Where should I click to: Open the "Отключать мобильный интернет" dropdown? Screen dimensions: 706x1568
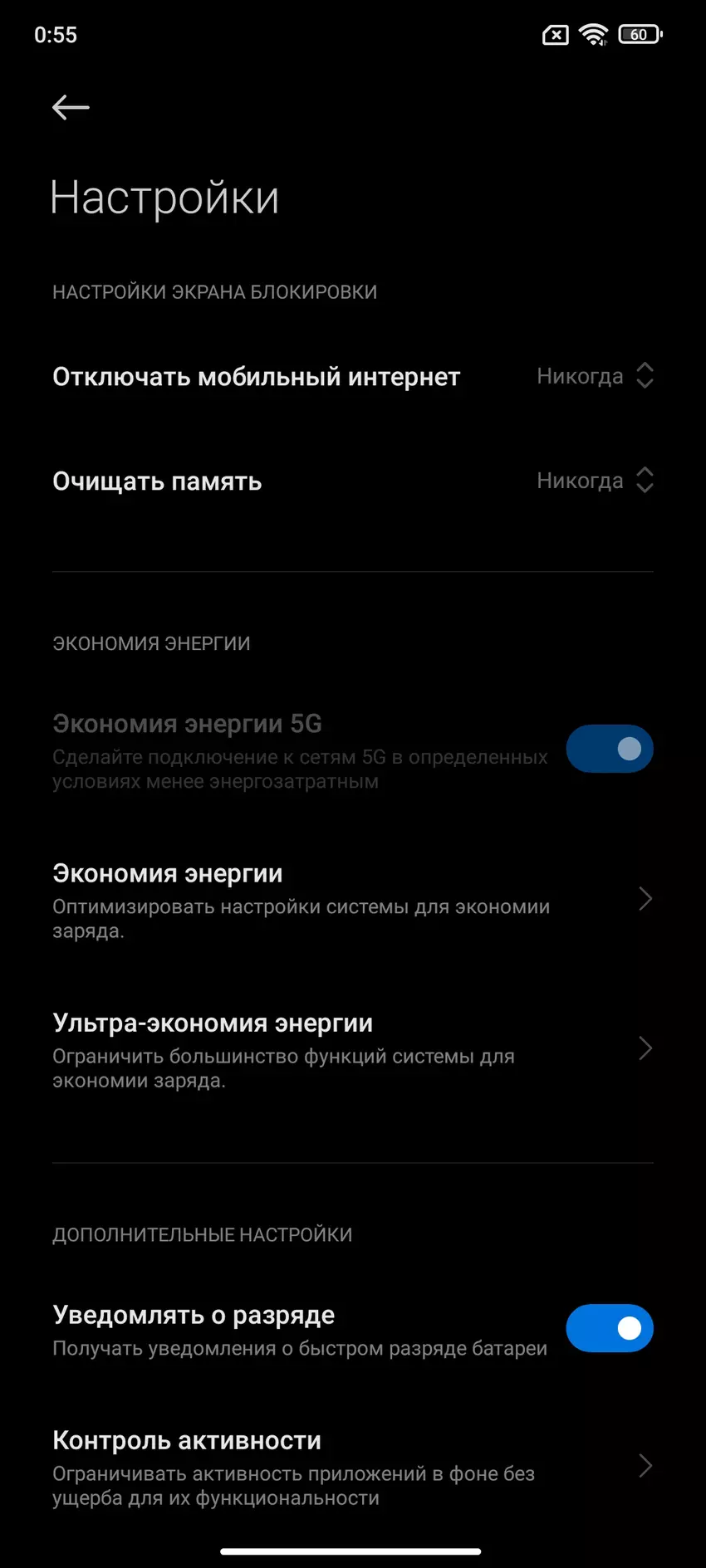click(x=594, y=376)
